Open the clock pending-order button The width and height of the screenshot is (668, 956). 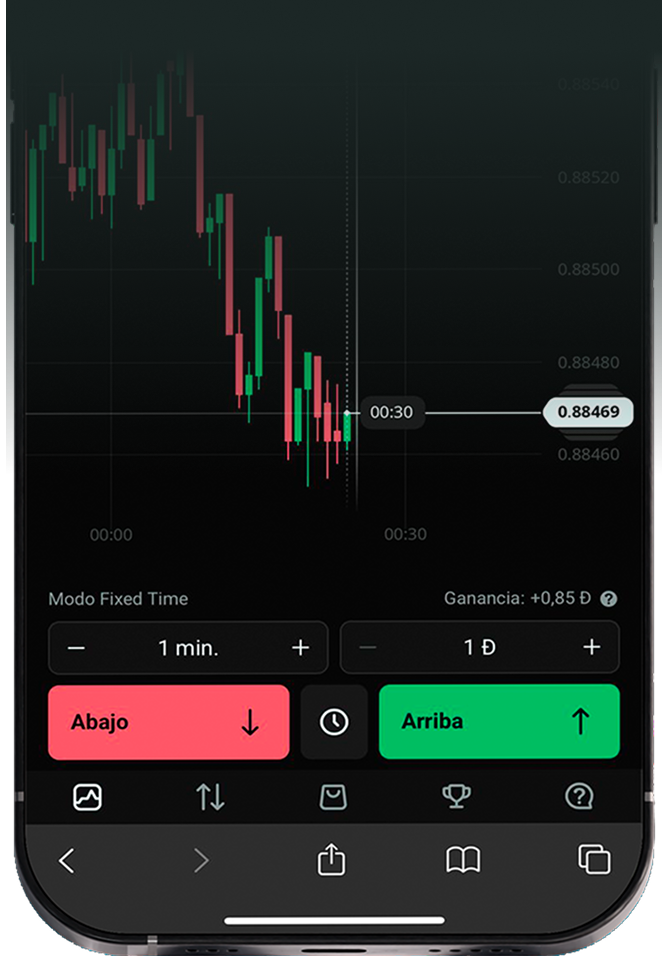pos(334,722)
